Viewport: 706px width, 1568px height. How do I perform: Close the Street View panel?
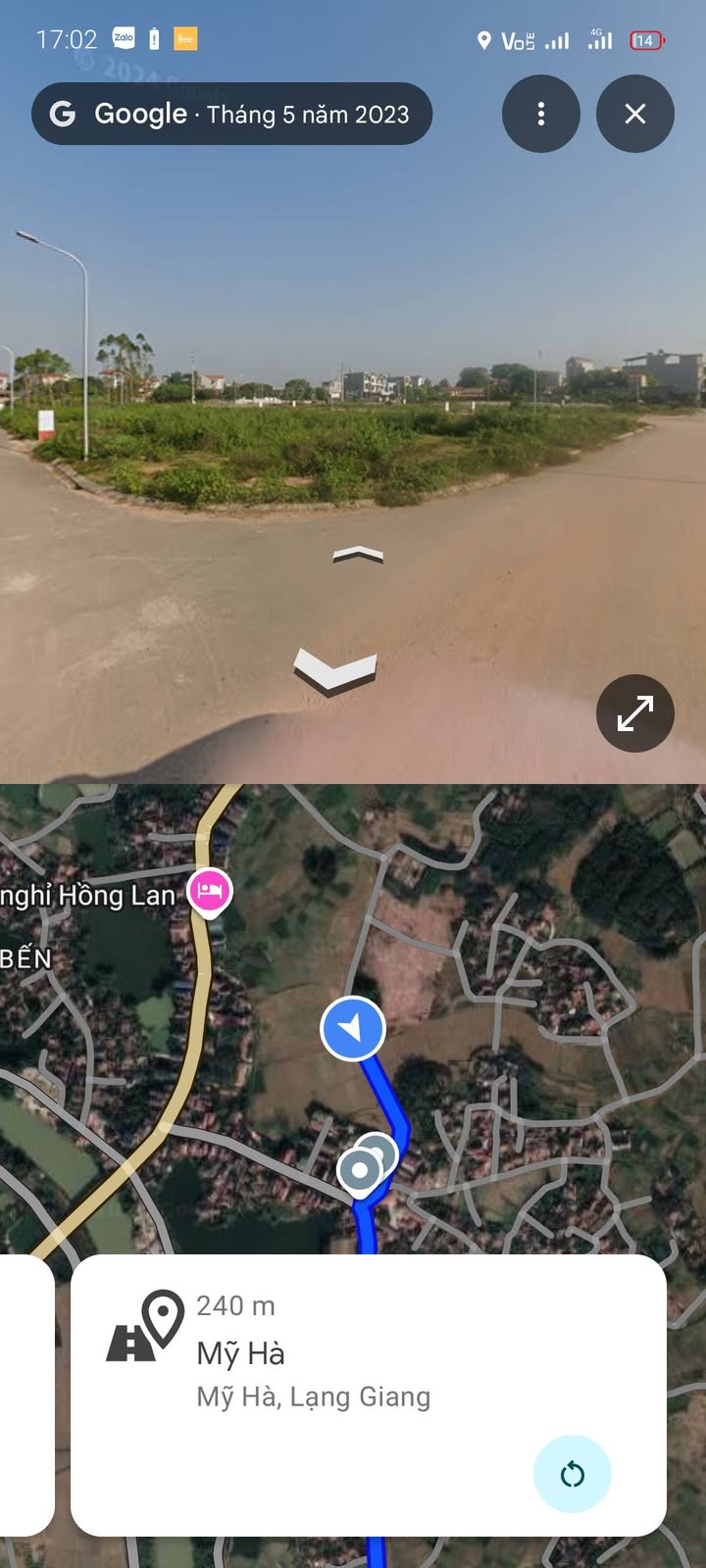[634, 114]
